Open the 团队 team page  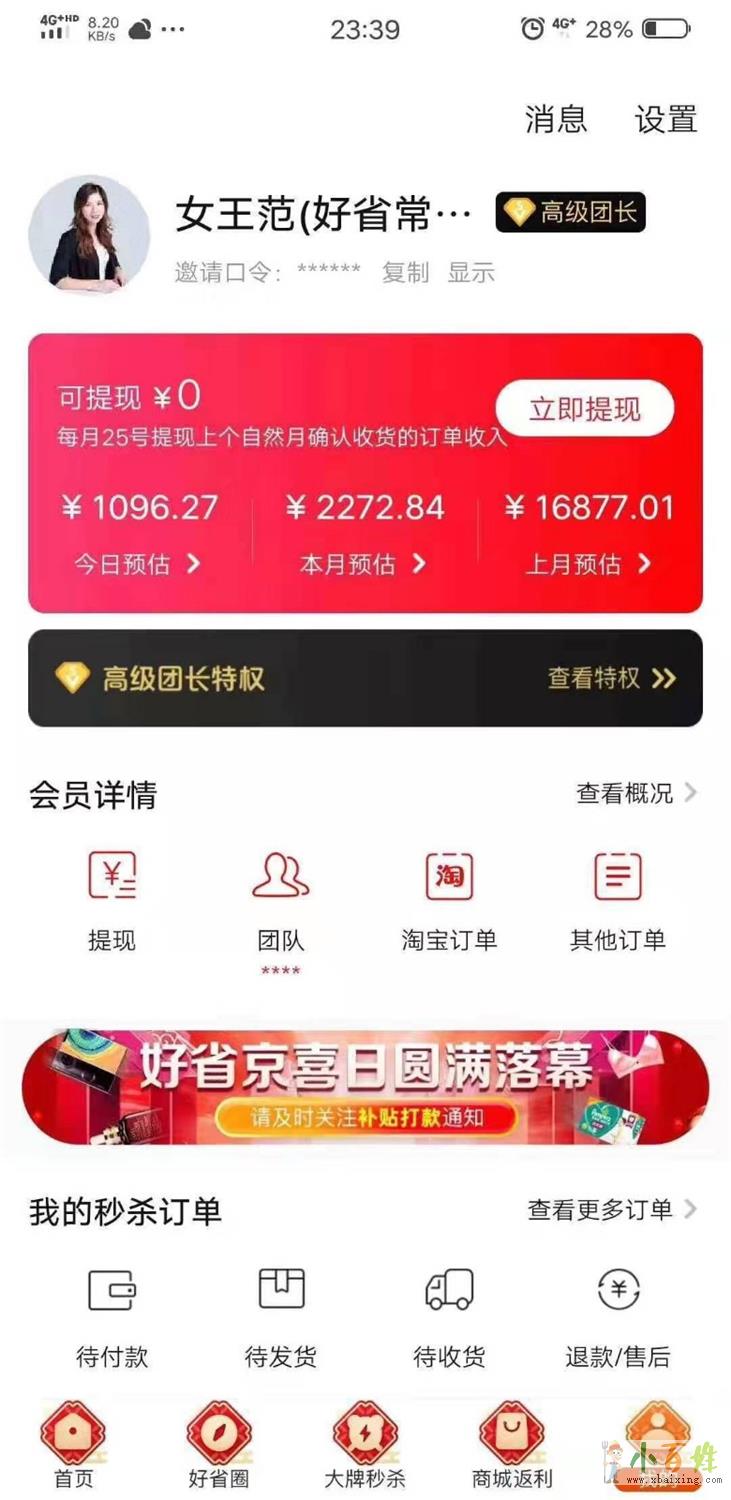pos(281,898)
